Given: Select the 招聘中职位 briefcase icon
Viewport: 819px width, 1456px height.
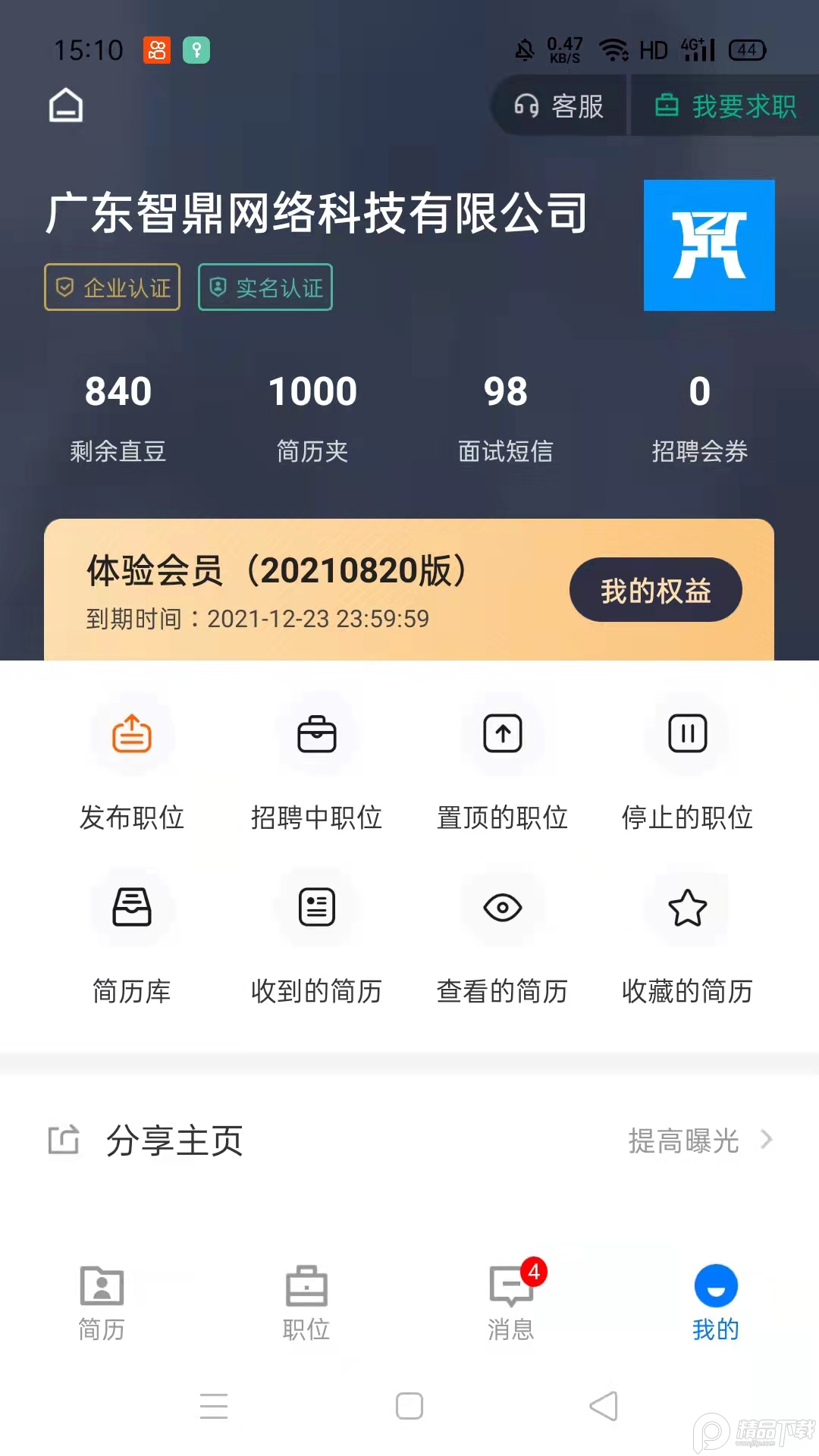Looking at the screenshot, I should click(x=316, y=734).
